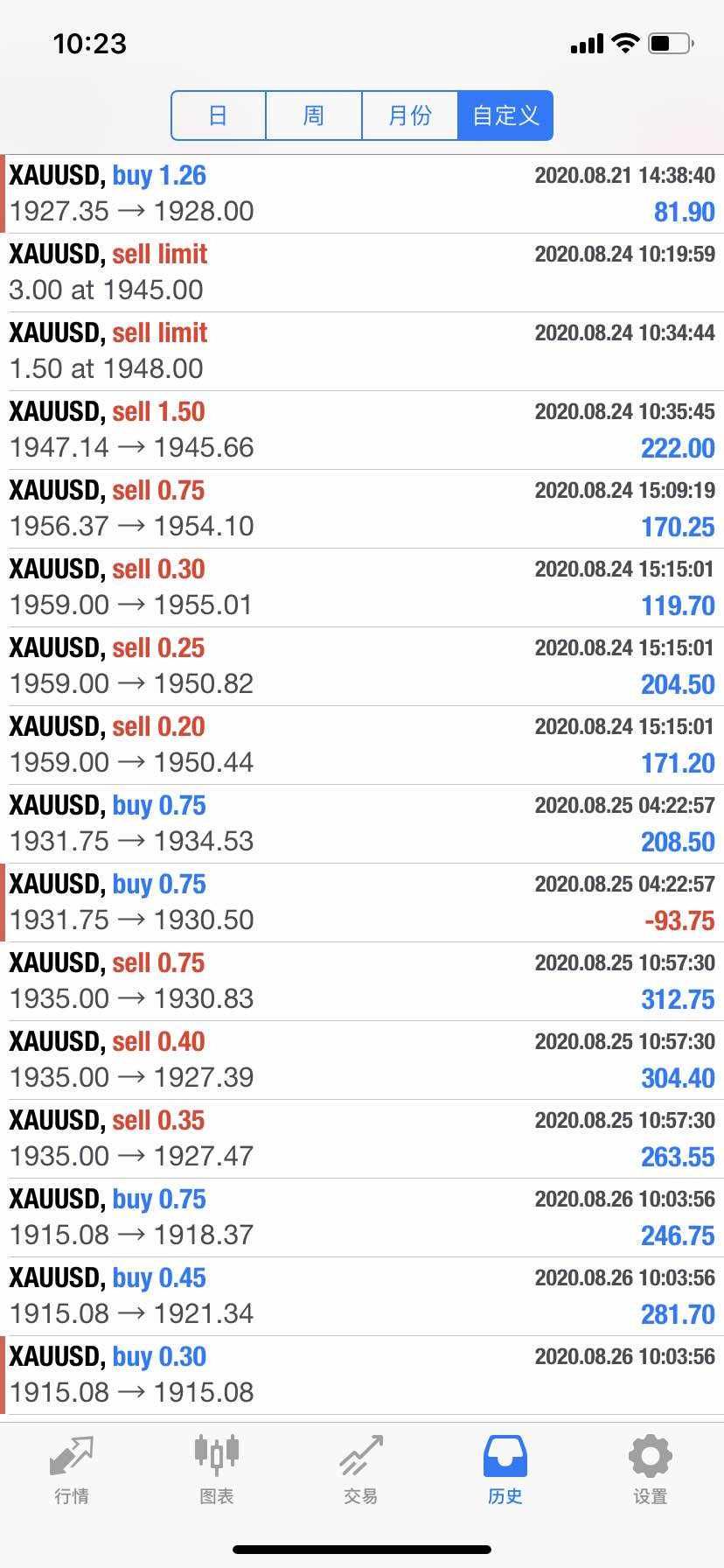
Task: Expand the sell 0.25 trade with profit 204.50
Action: tap(362, 667)
